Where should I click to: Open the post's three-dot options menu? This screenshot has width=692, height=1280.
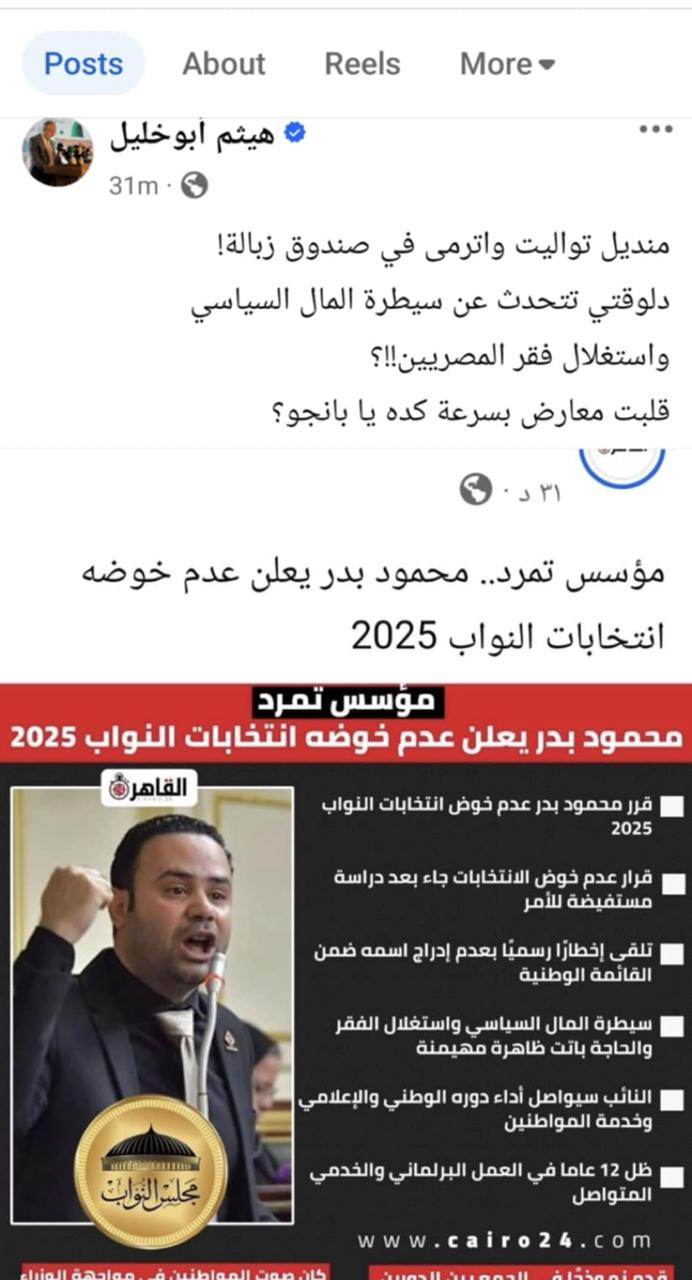[x=655, y=131]
